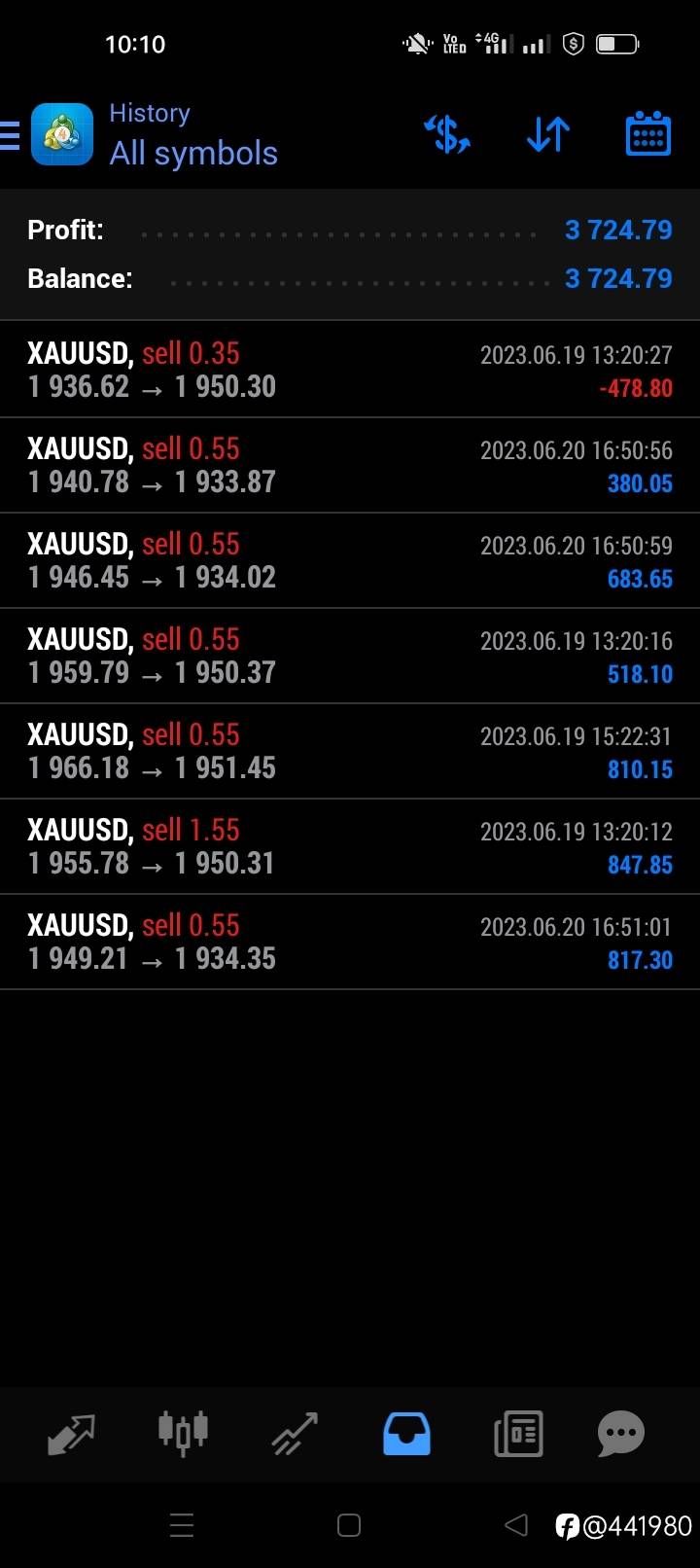This screenshot has height=1568, width=700.
Task: Open the system recent apps view
Action: tap(182, 1525)
